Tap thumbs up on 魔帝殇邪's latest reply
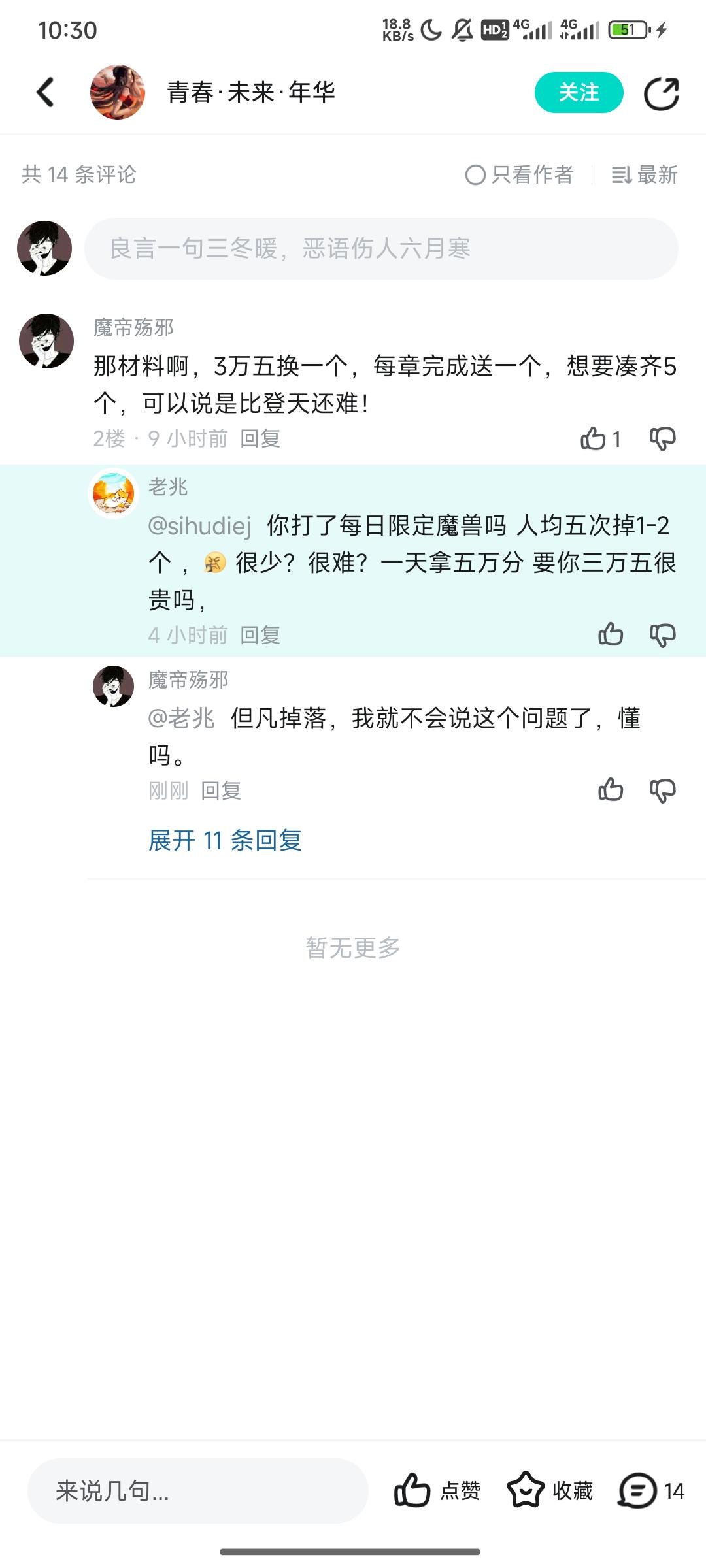This screenshot has height=1568, width=706. 610,789
